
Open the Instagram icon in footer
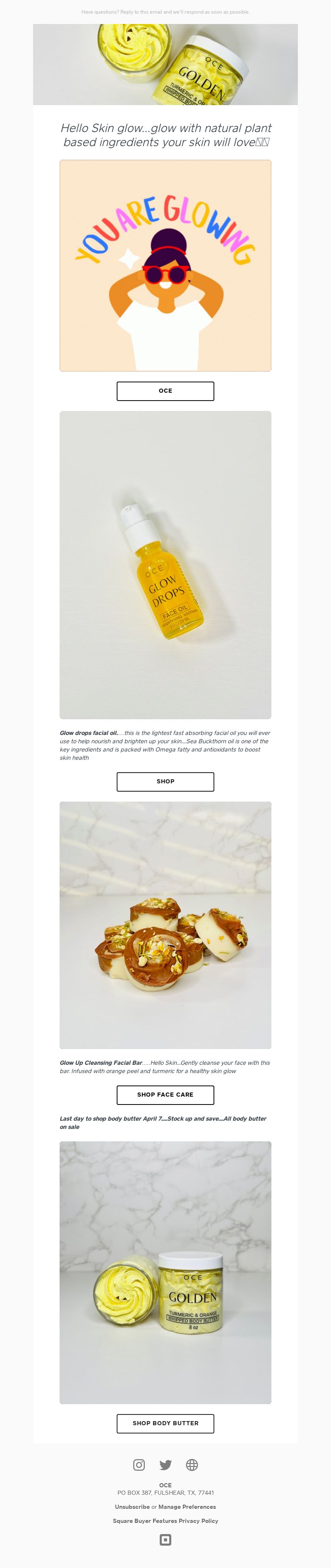(139, 1465)
